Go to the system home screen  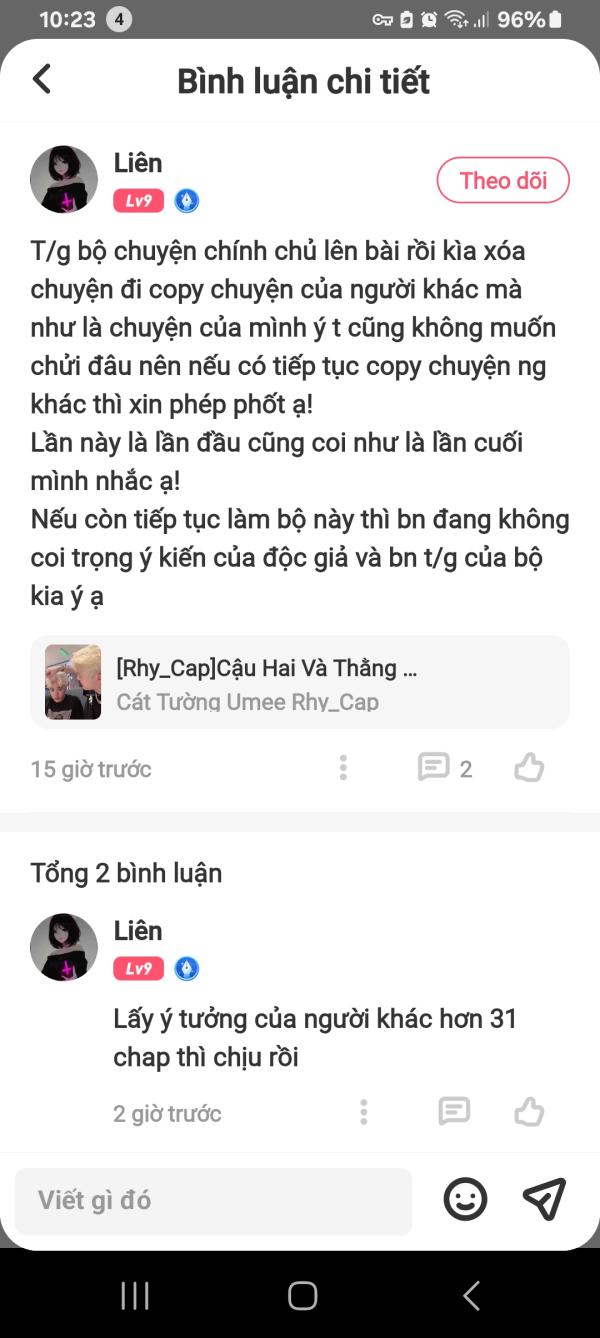pyautogui.click(x=302, y=1296)
